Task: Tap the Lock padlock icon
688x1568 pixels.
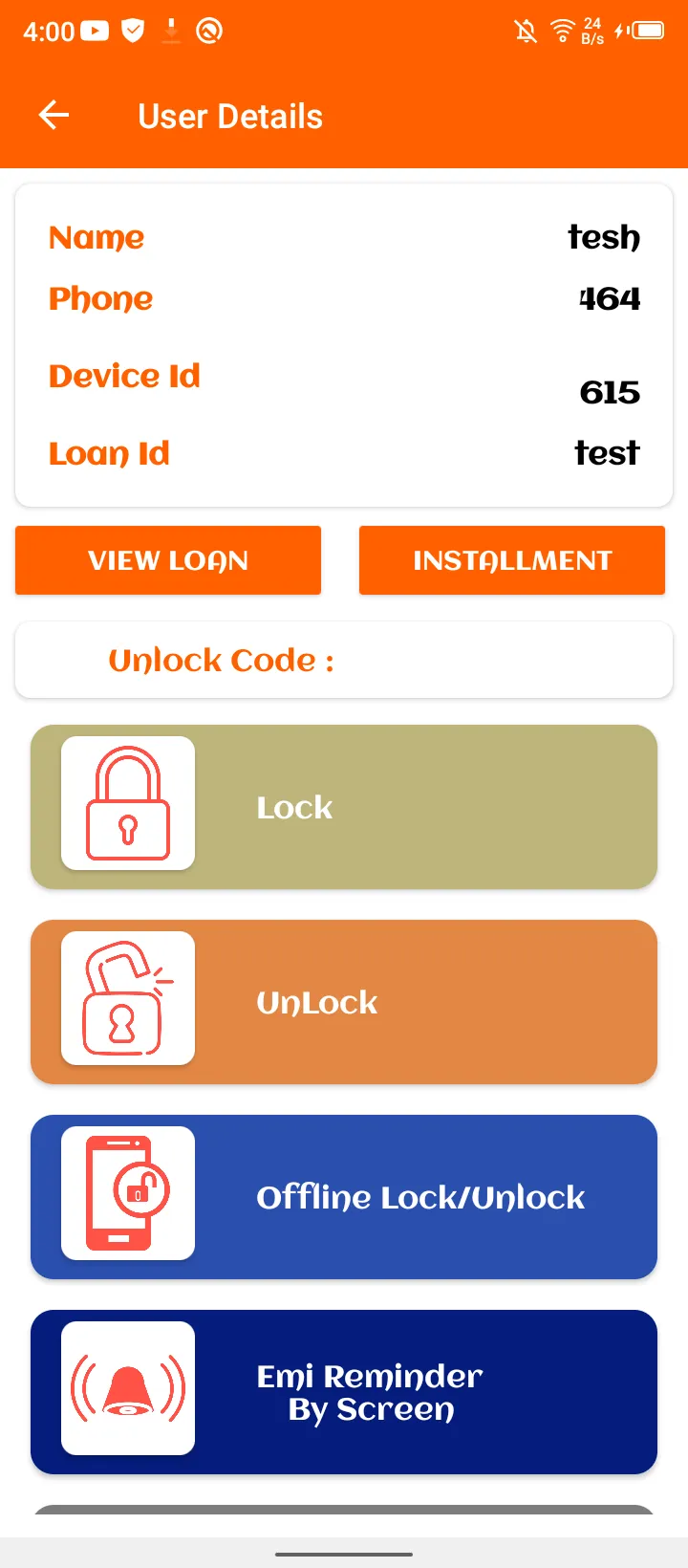Action: click(128, 803)
